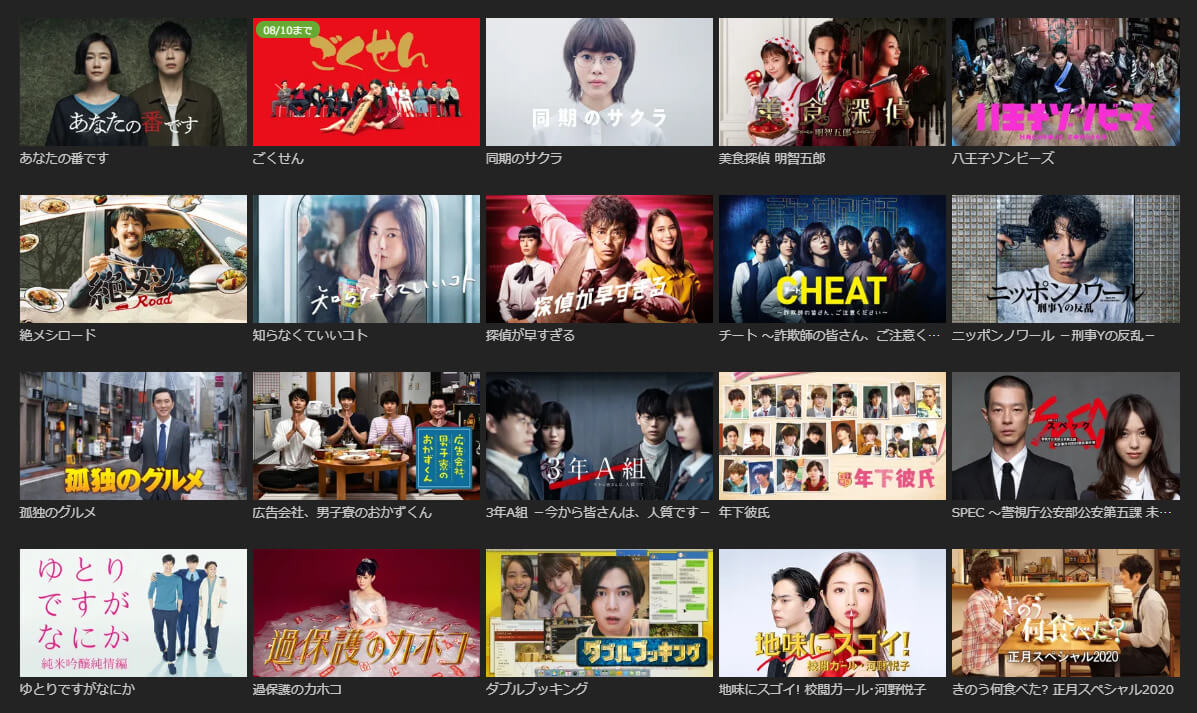The image size is (1197, 713).
Task: View 美食探偵 明智五郎 details
Action: coord(832,82)
